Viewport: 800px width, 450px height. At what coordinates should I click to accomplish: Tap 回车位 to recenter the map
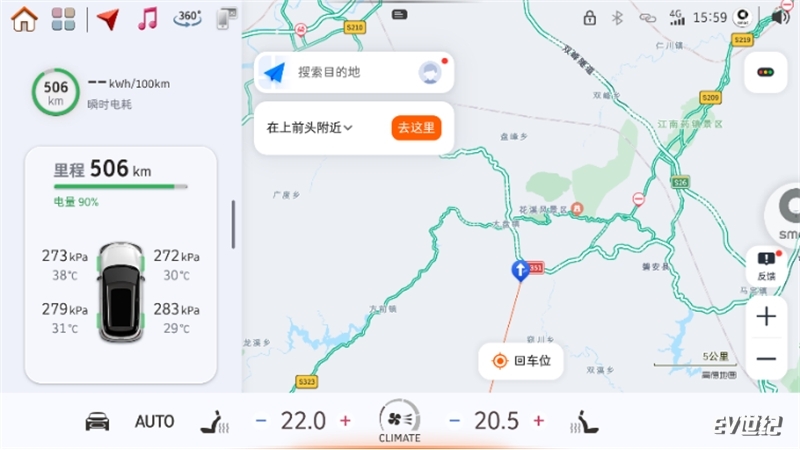521,361
